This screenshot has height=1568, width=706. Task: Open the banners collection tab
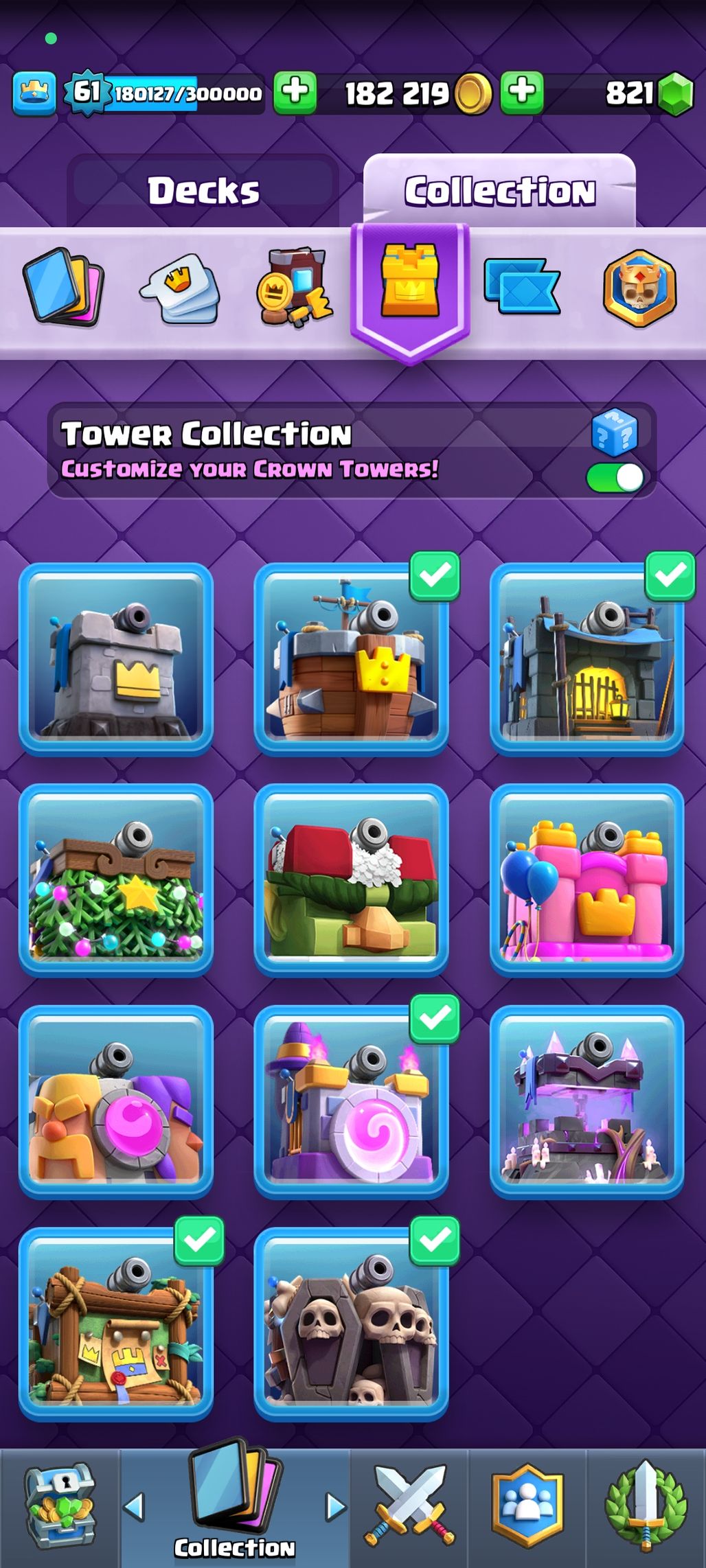click(521, 286)
